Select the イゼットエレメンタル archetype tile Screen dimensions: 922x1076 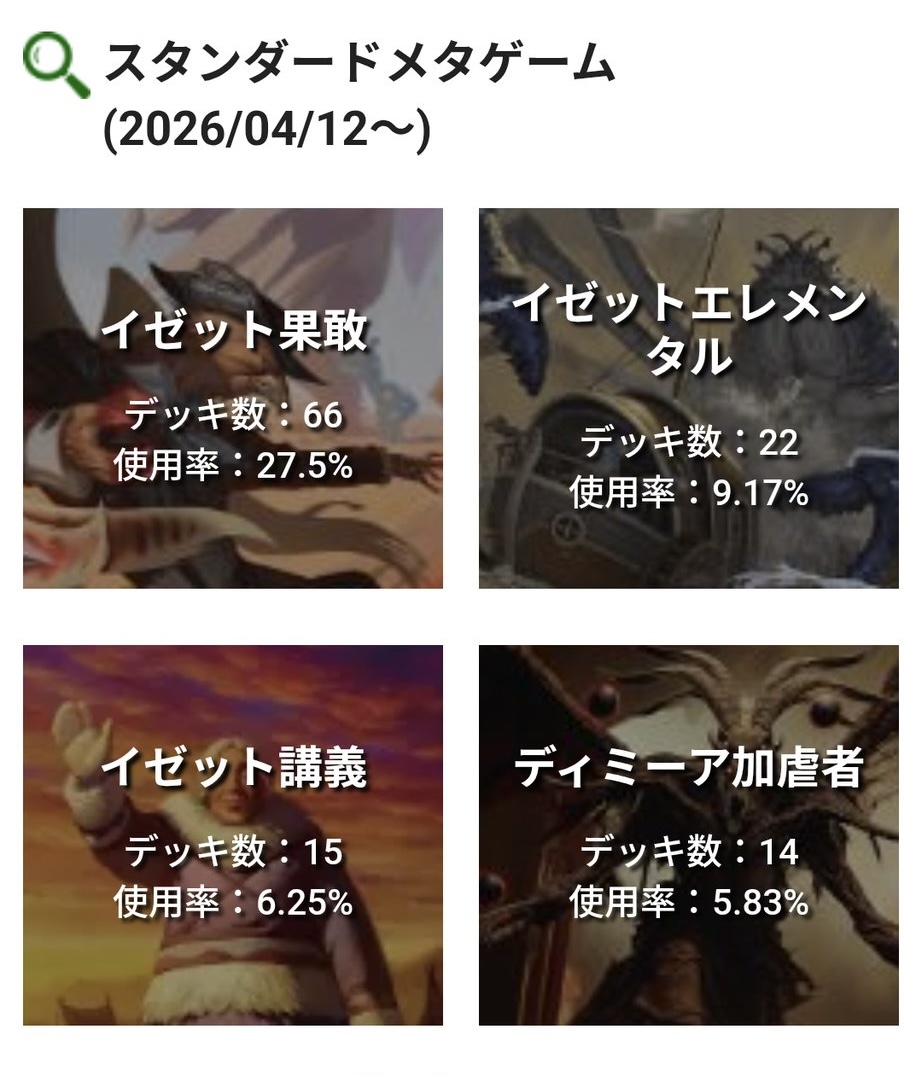[x=688, y=398]
